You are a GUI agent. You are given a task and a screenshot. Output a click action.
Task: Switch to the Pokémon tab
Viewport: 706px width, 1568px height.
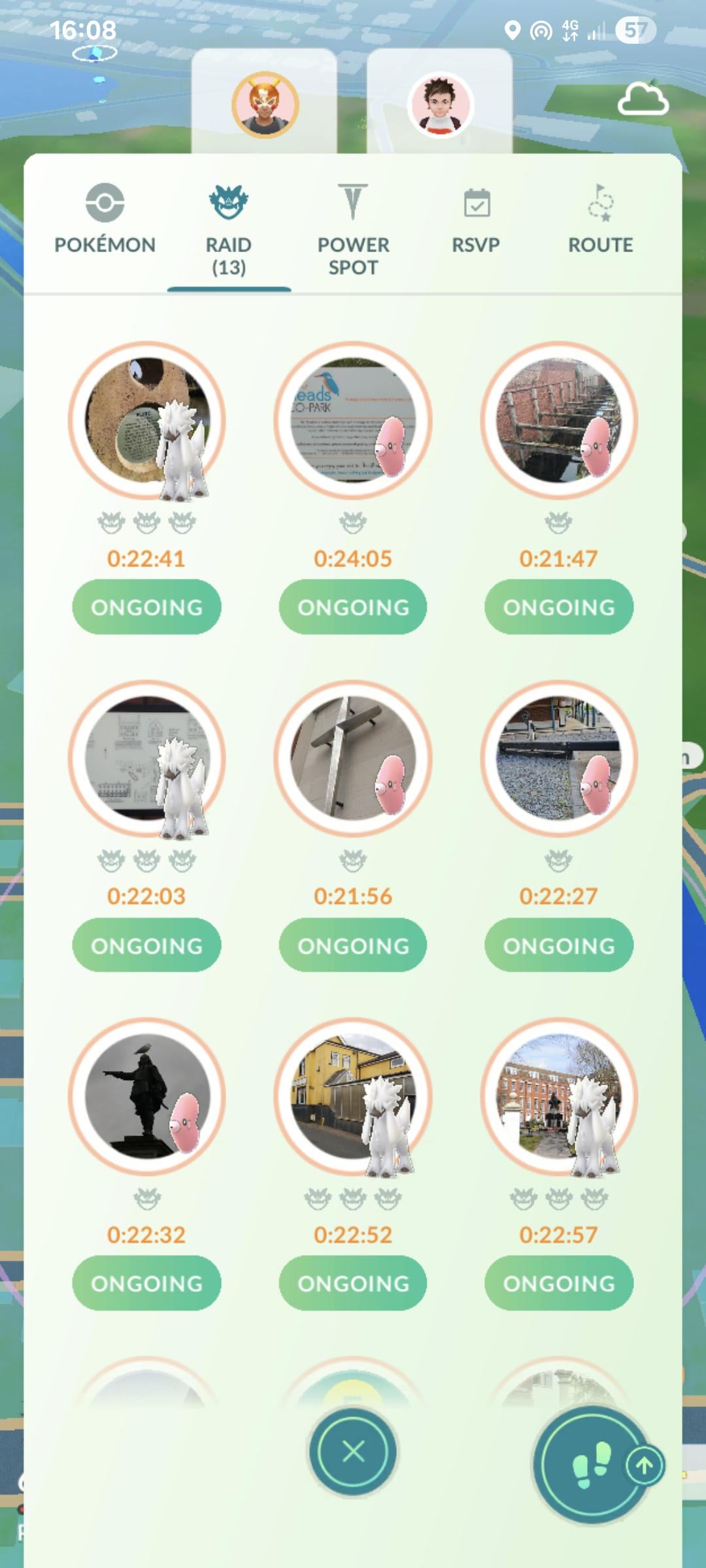tap(105, 222)
